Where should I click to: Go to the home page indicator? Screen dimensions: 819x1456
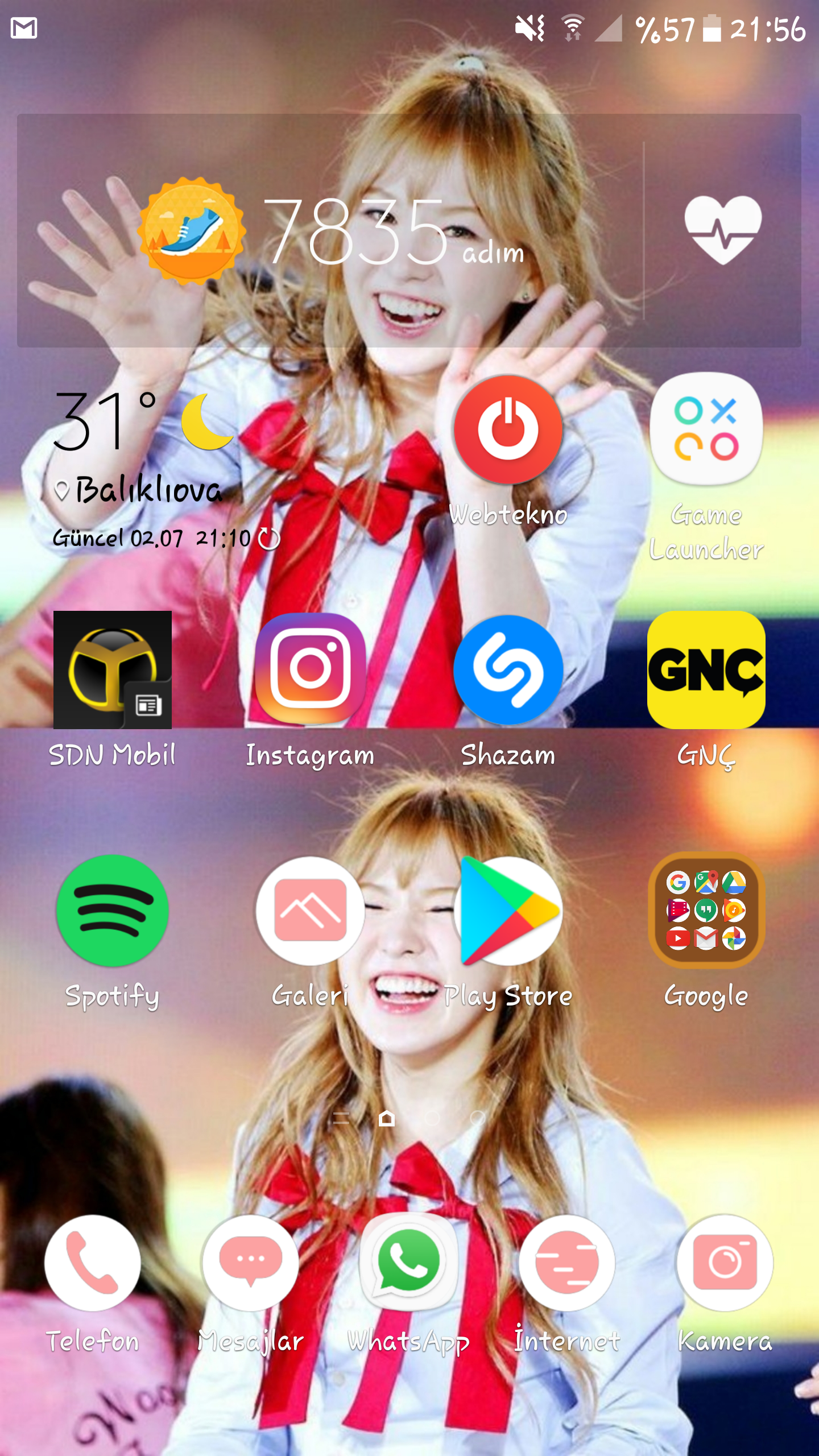click(387, 1118)
